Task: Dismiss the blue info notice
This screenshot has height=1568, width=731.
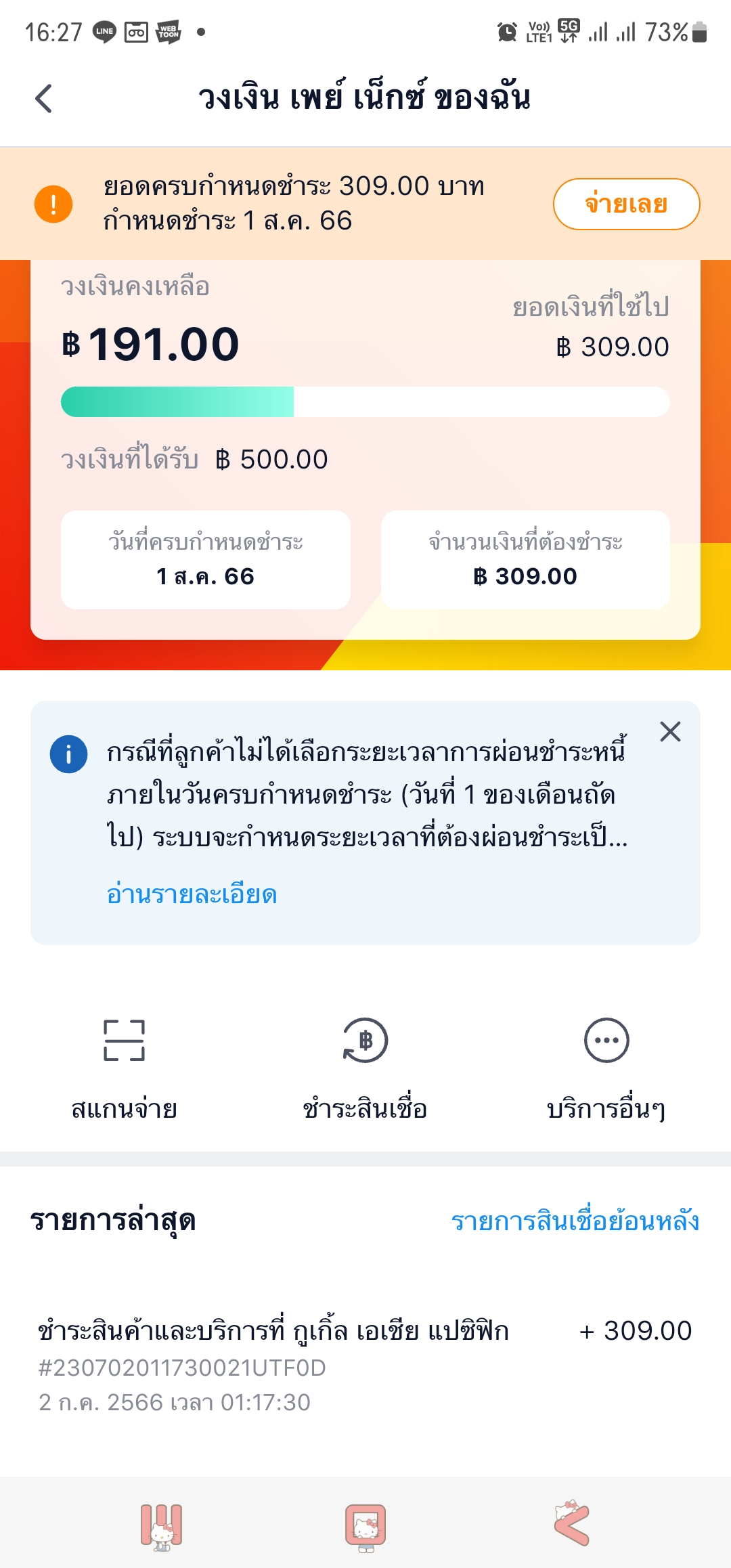Action: [670, 731]
